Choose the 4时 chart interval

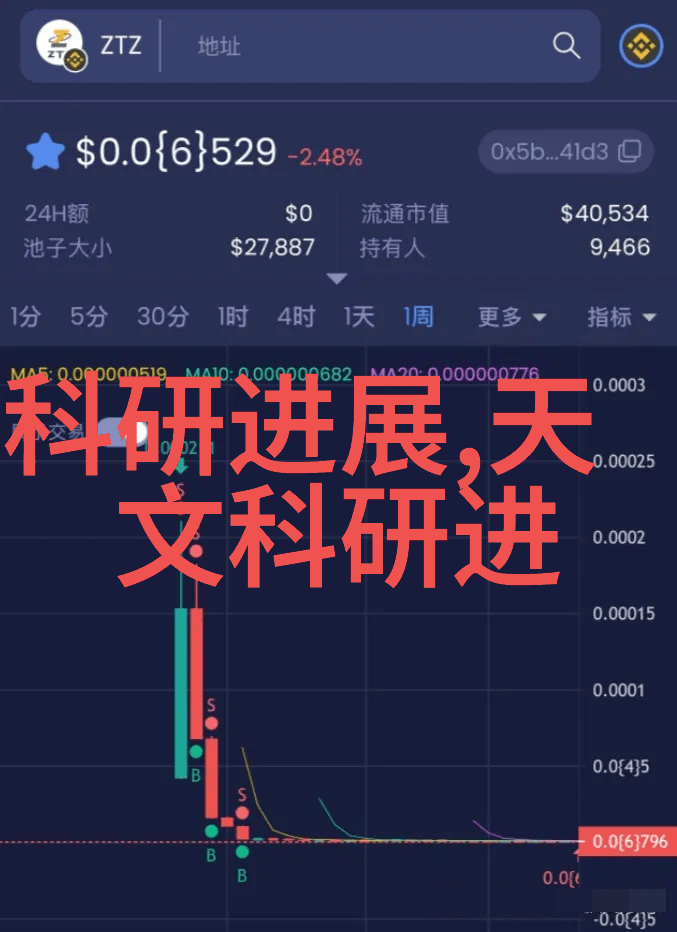296,317
